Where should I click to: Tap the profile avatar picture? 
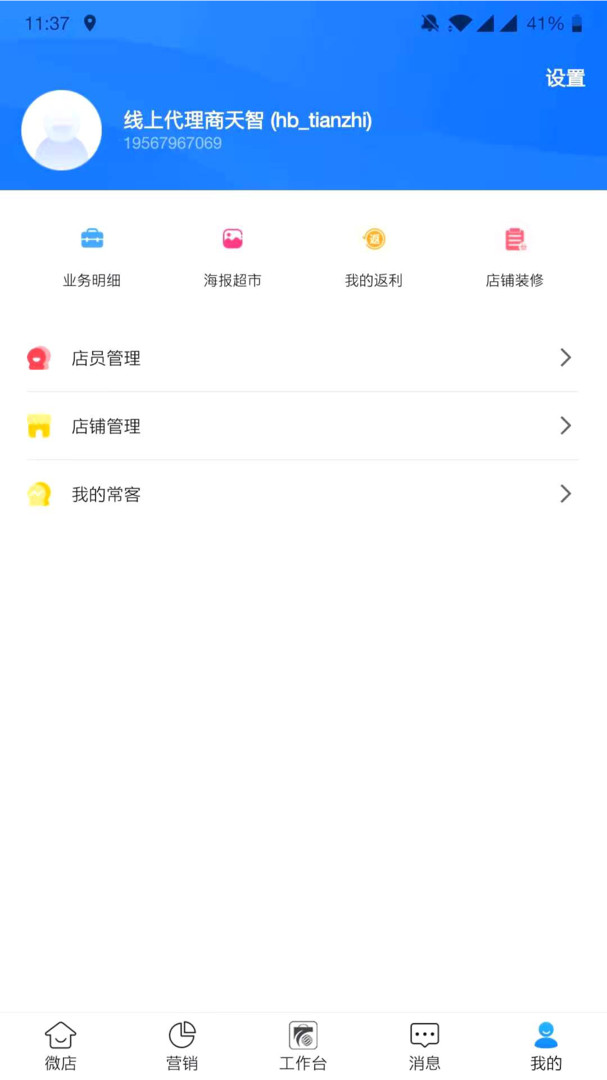[x=61, y=130]
